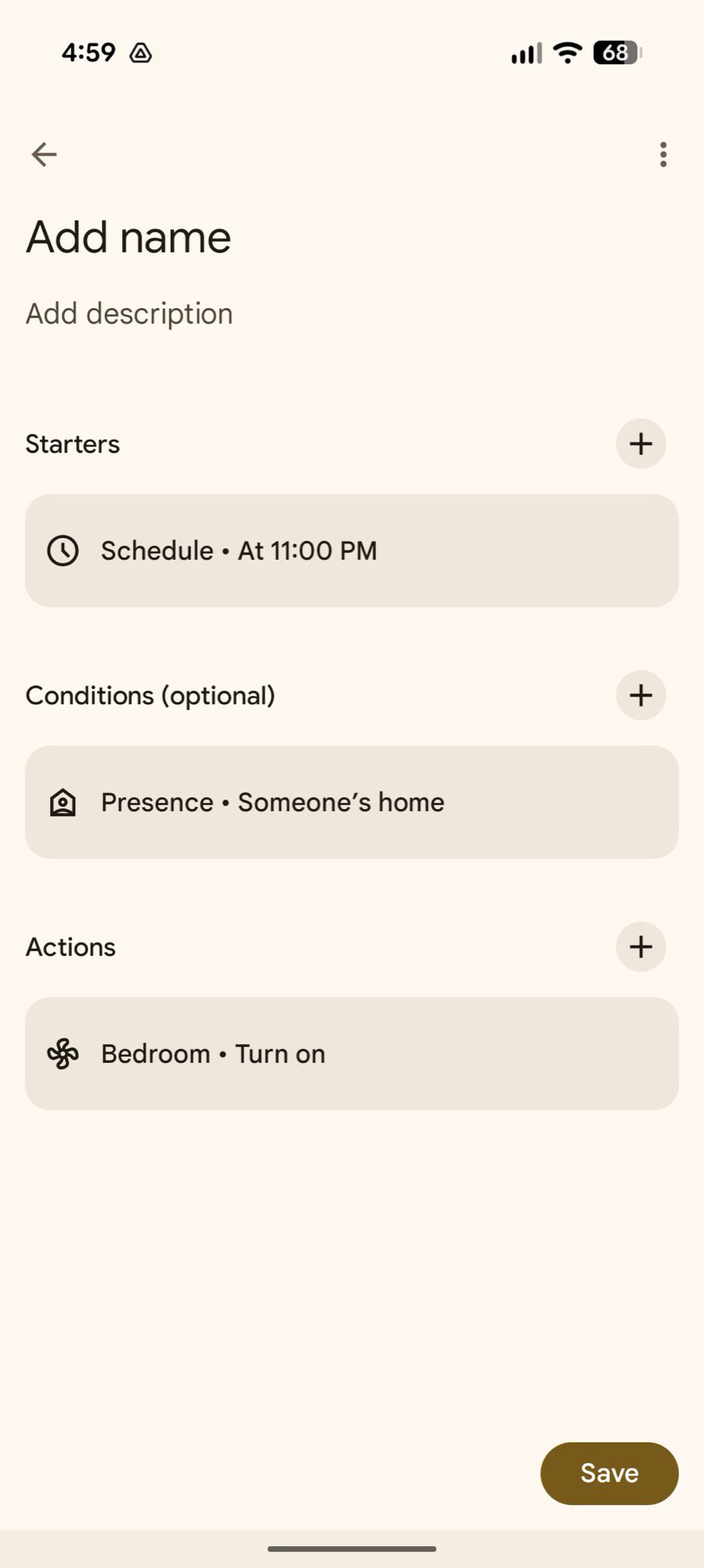Open the Schedule At 11:00 PM starter
Viewport: 704px width, 1568px height.
[351, 550]
